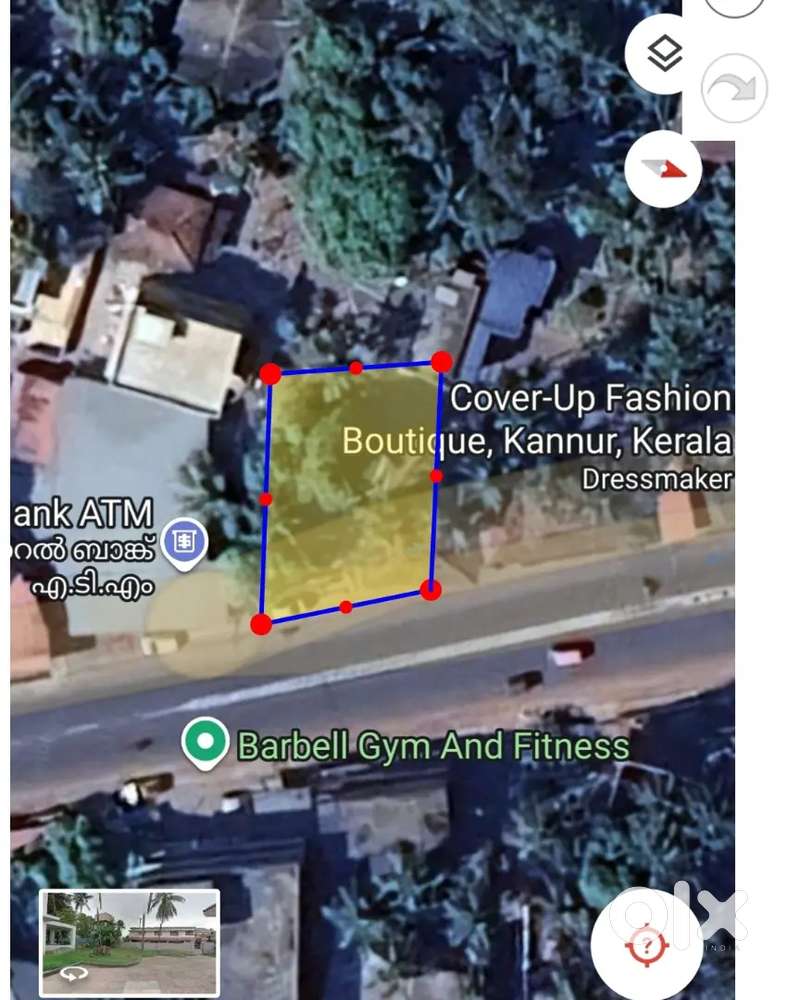Open the map layers button
The image size is (787, 1000).
664,54
